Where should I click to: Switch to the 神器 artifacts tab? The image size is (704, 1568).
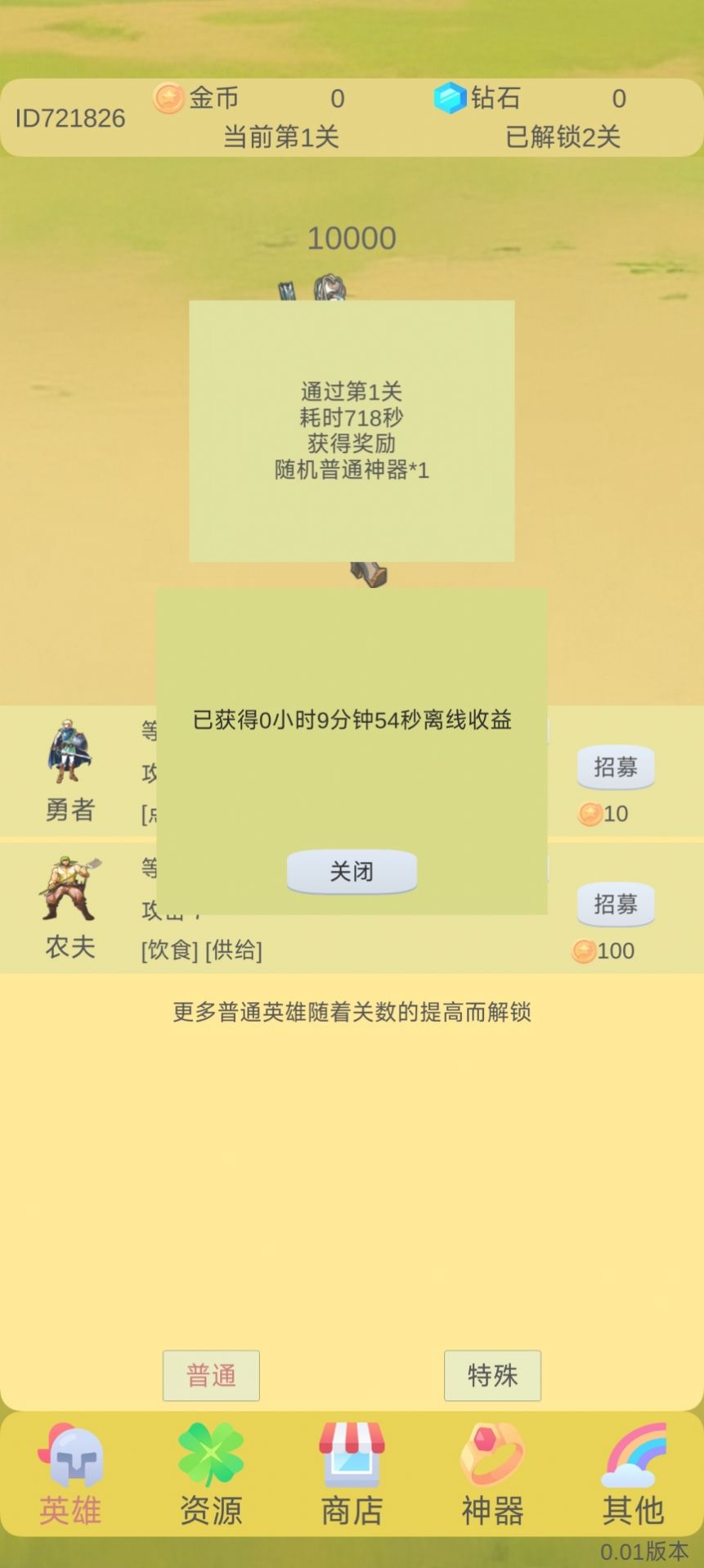(492, 1475)
